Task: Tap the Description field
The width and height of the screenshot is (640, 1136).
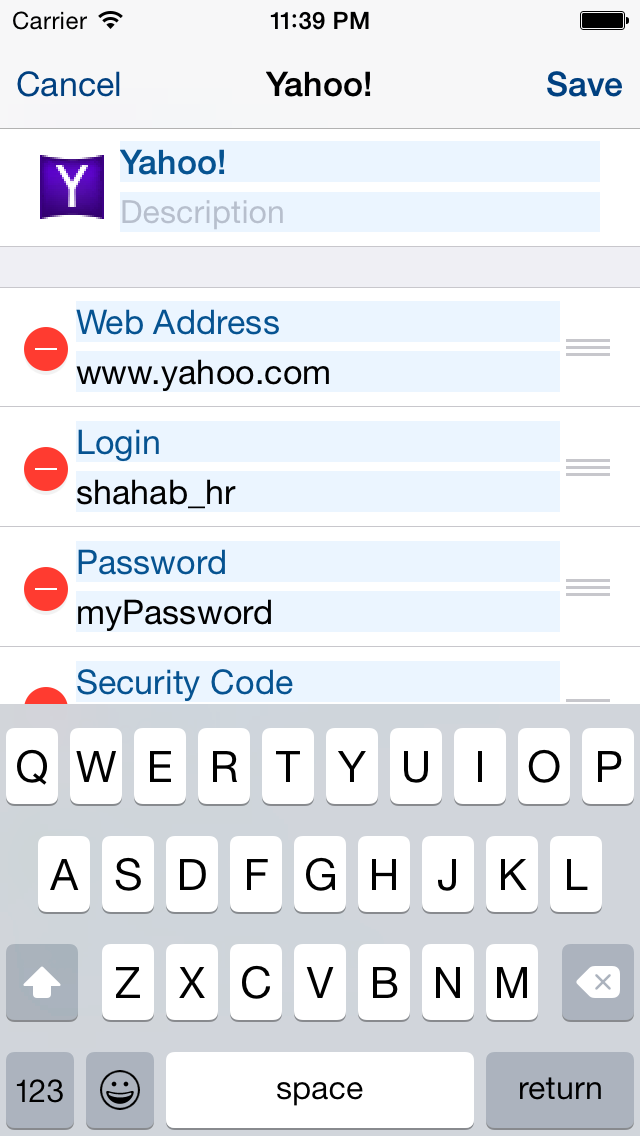Action: coord(358,212)
